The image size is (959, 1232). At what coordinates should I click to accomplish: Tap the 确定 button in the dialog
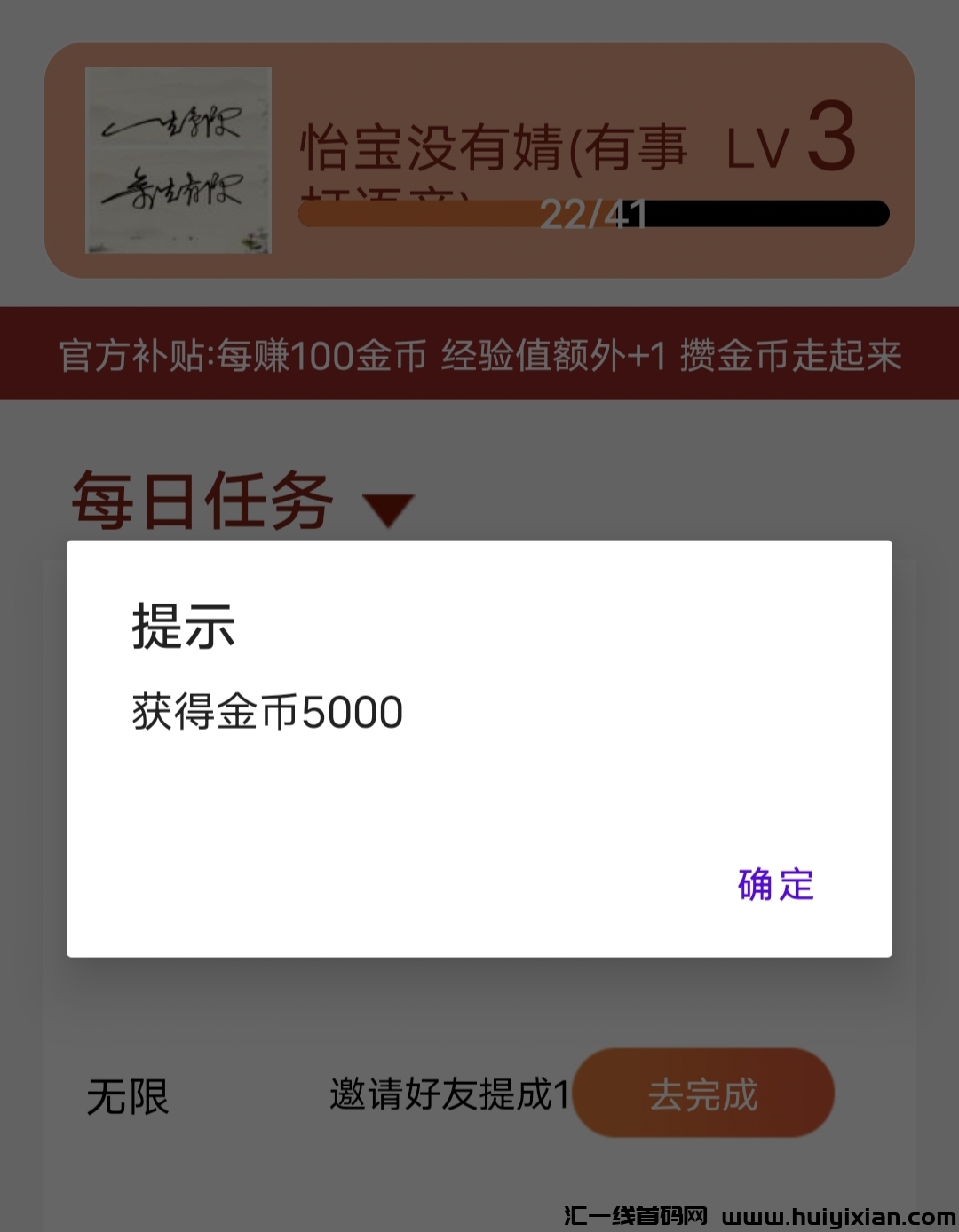(x=774, y=885)
